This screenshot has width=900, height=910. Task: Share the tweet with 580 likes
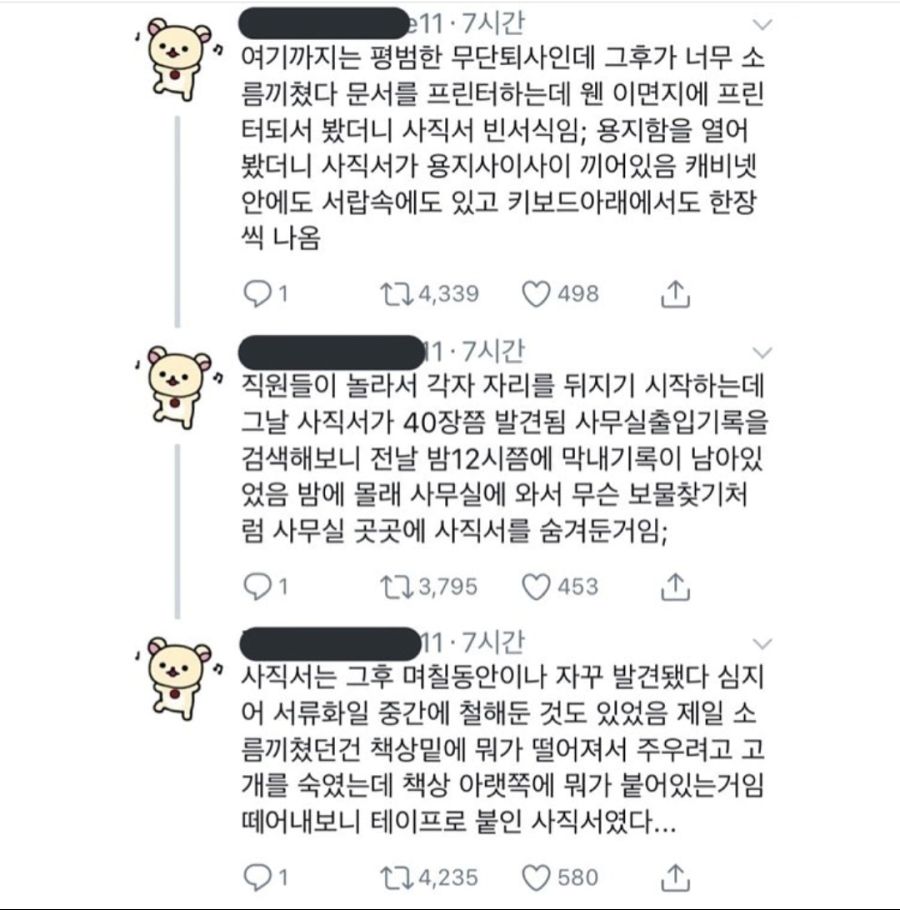click(x=675, y=877)
